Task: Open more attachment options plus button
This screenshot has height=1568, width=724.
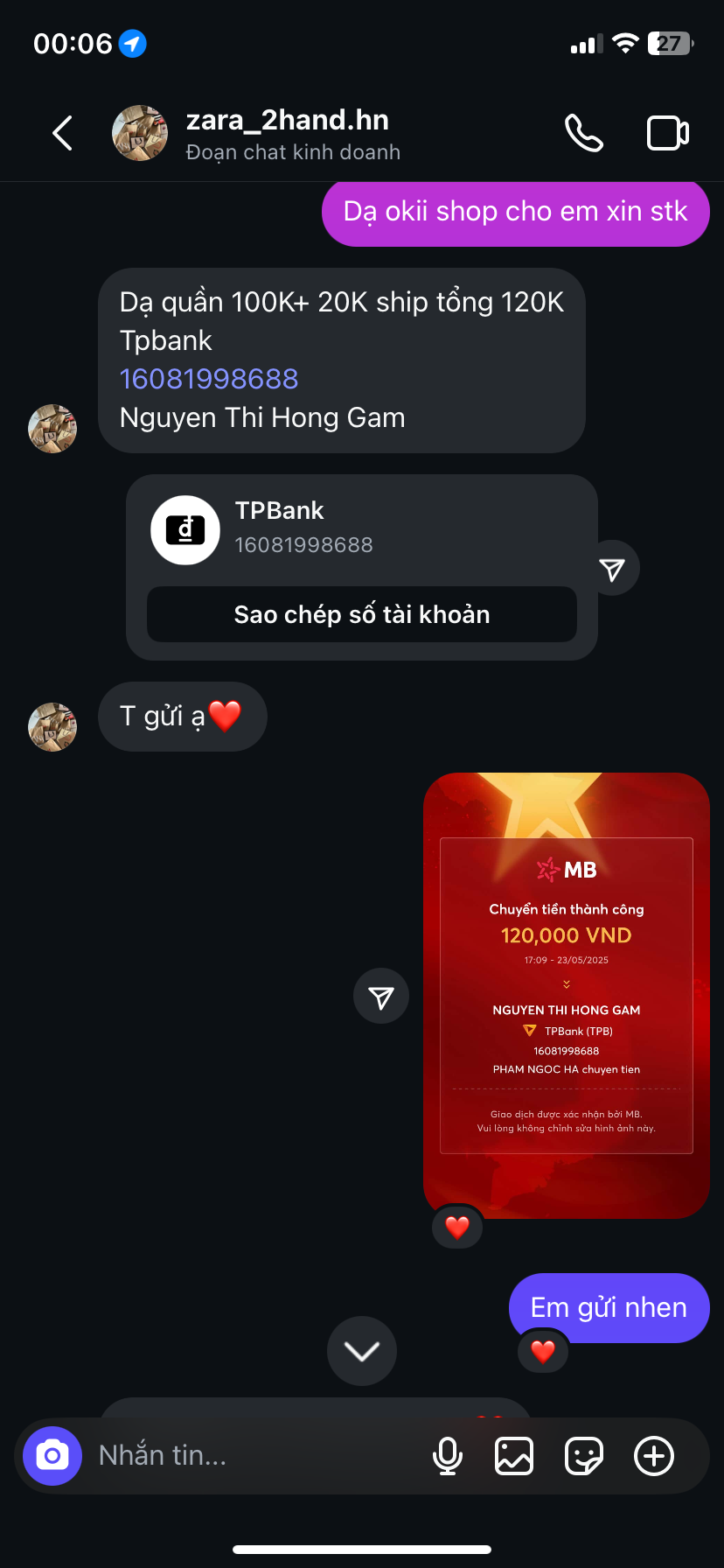Action: [654, 1456]
